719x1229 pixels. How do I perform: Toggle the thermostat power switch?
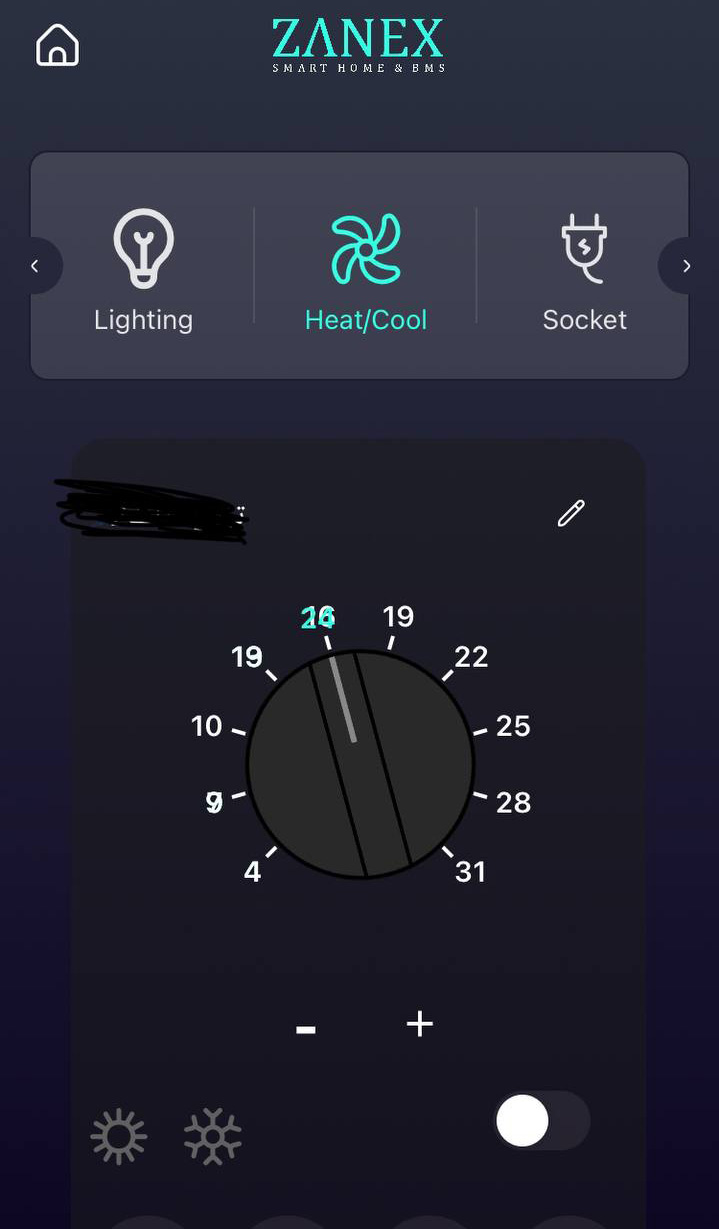(x=542, y=1121)
